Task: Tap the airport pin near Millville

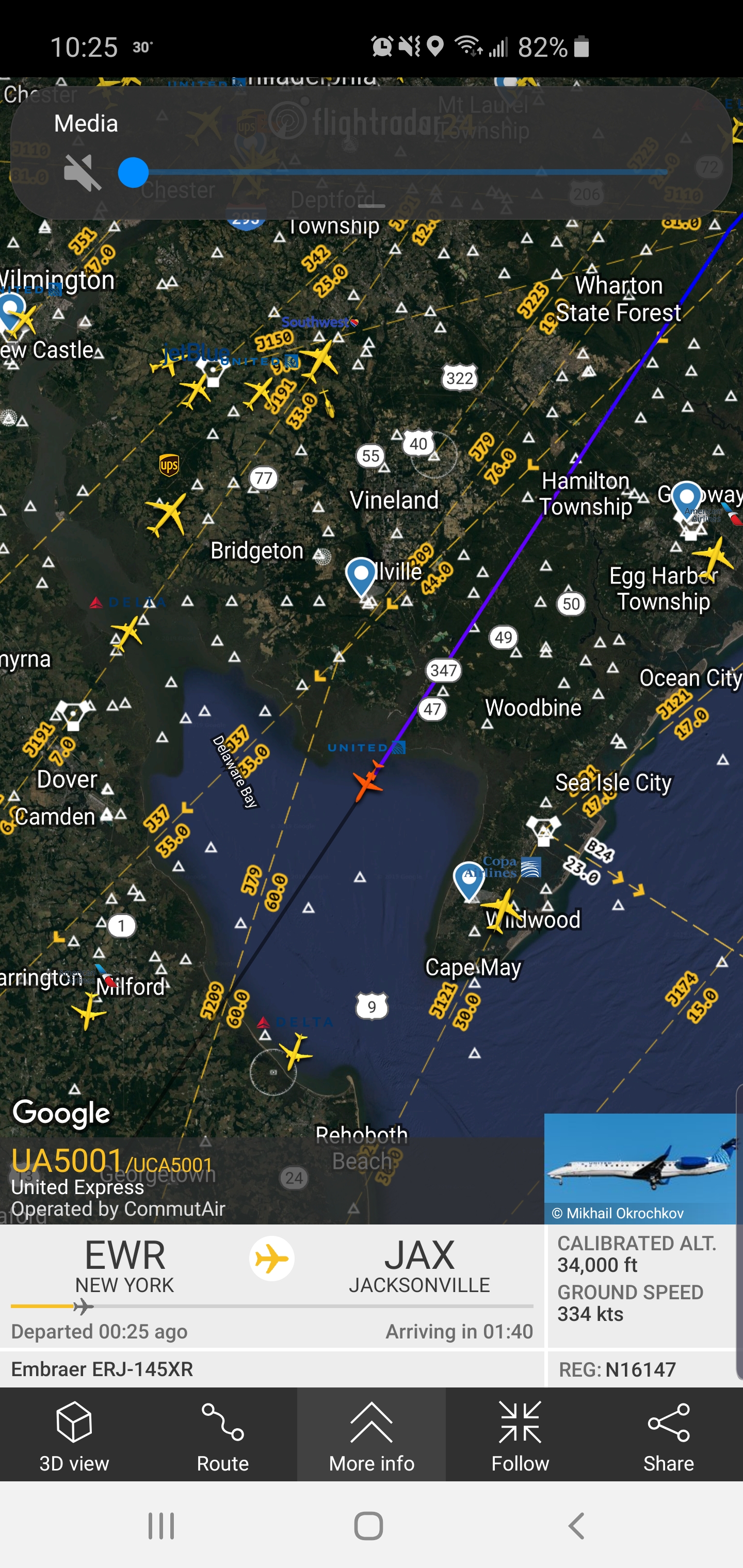Action: [361, 575]
